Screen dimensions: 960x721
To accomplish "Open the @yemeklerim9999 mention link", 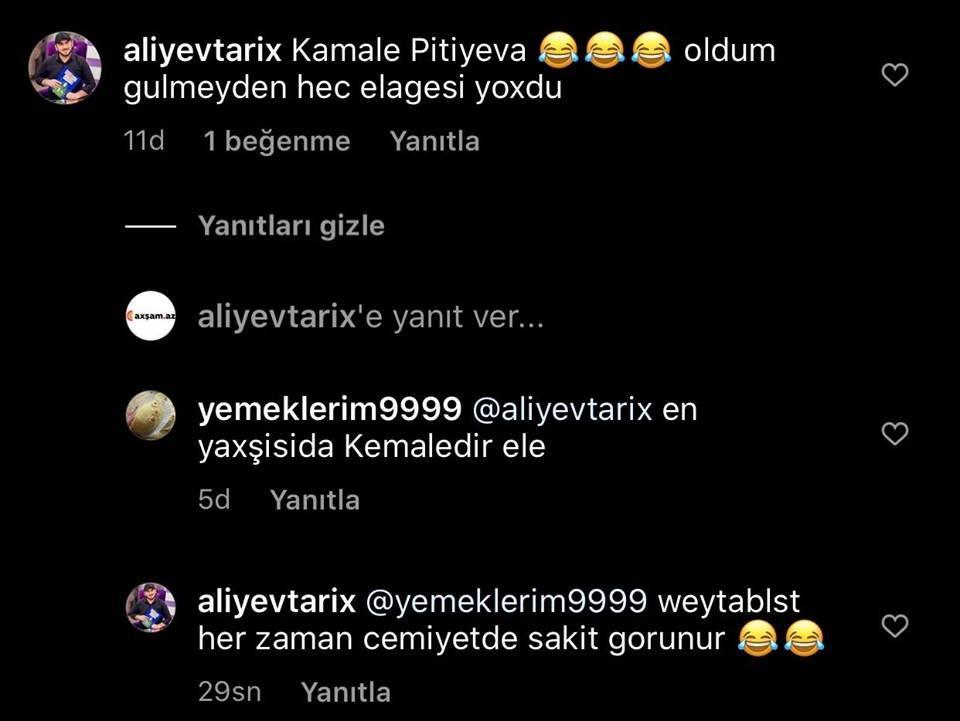I will point(506,602).
